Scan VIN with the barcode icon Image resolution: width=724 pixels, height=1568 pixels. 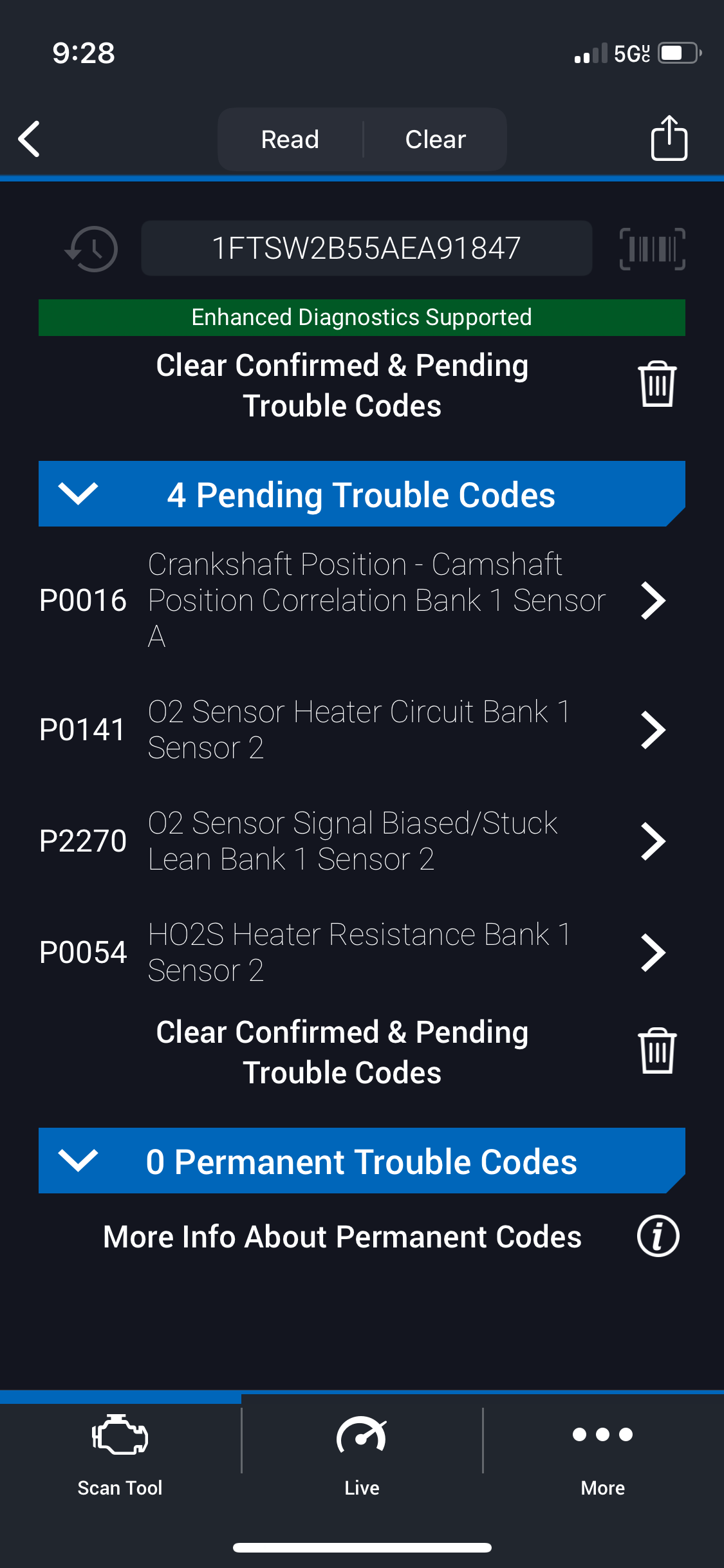tap(652, 248)
